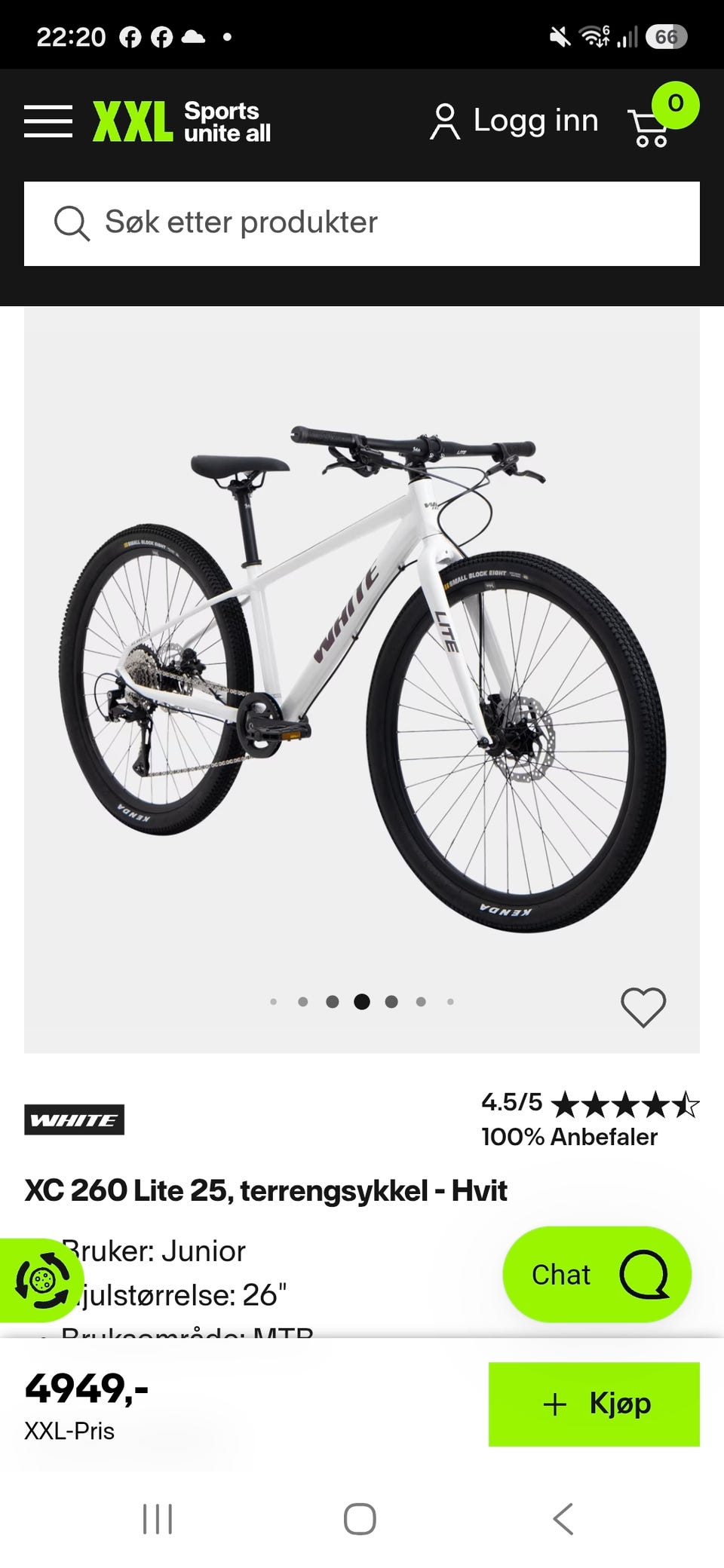Tap the Søk etter produkter search field
724x1568 pixels.
pyautogui.click(x=362, y=223)
